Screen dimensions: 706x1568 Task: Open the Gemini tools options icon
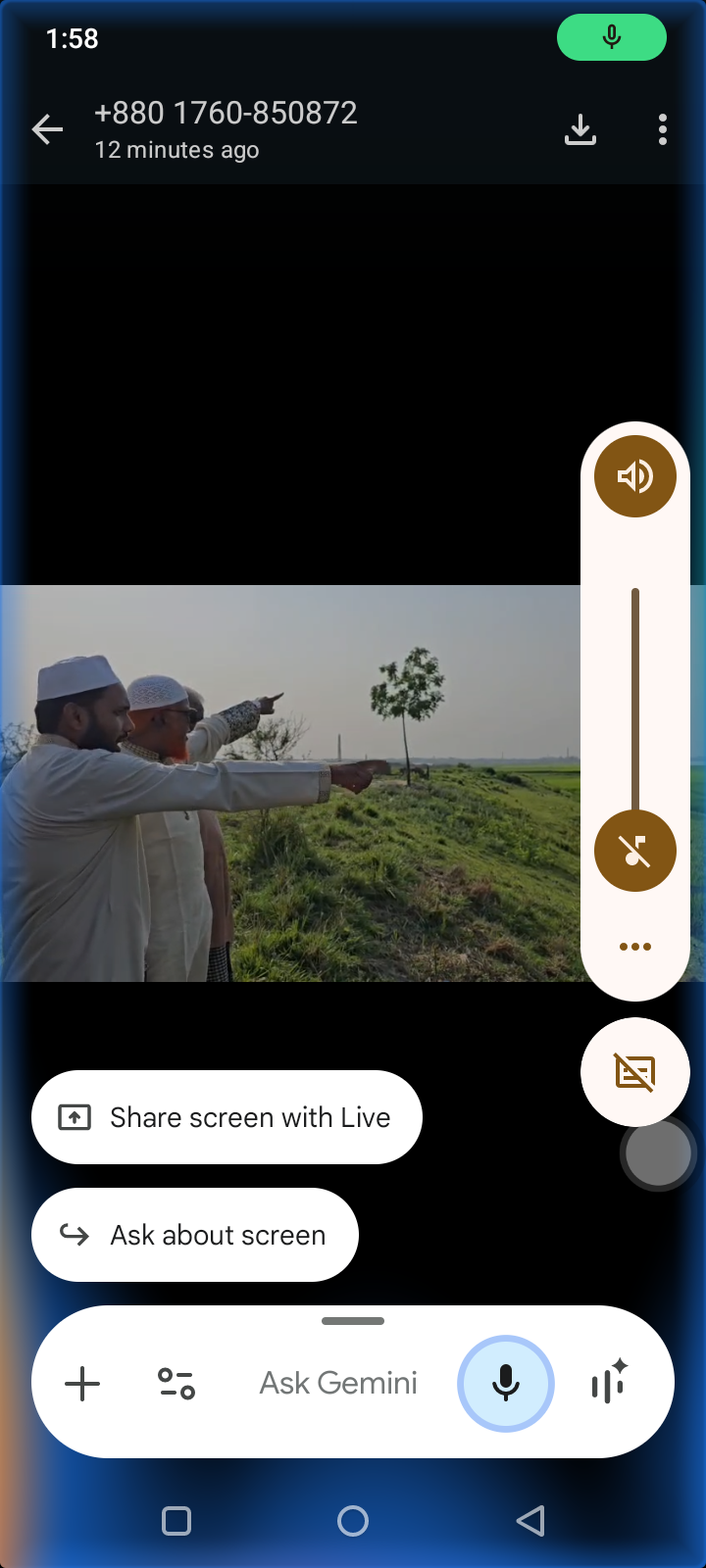pos(176,1384)
